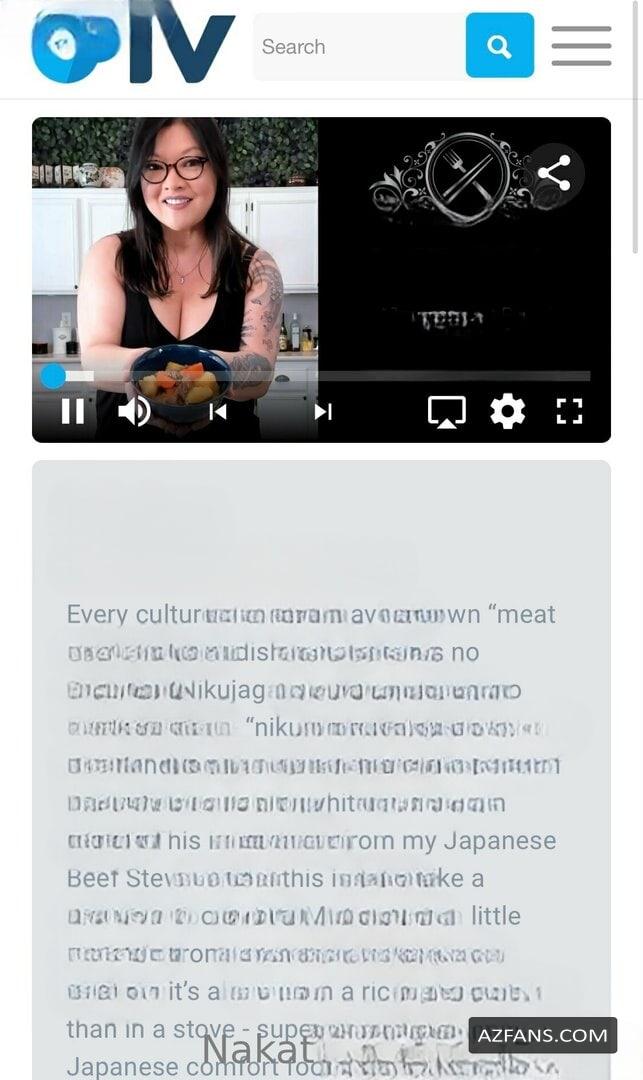Skip to the next video
643x1080 pixels.
coord(323,411)
